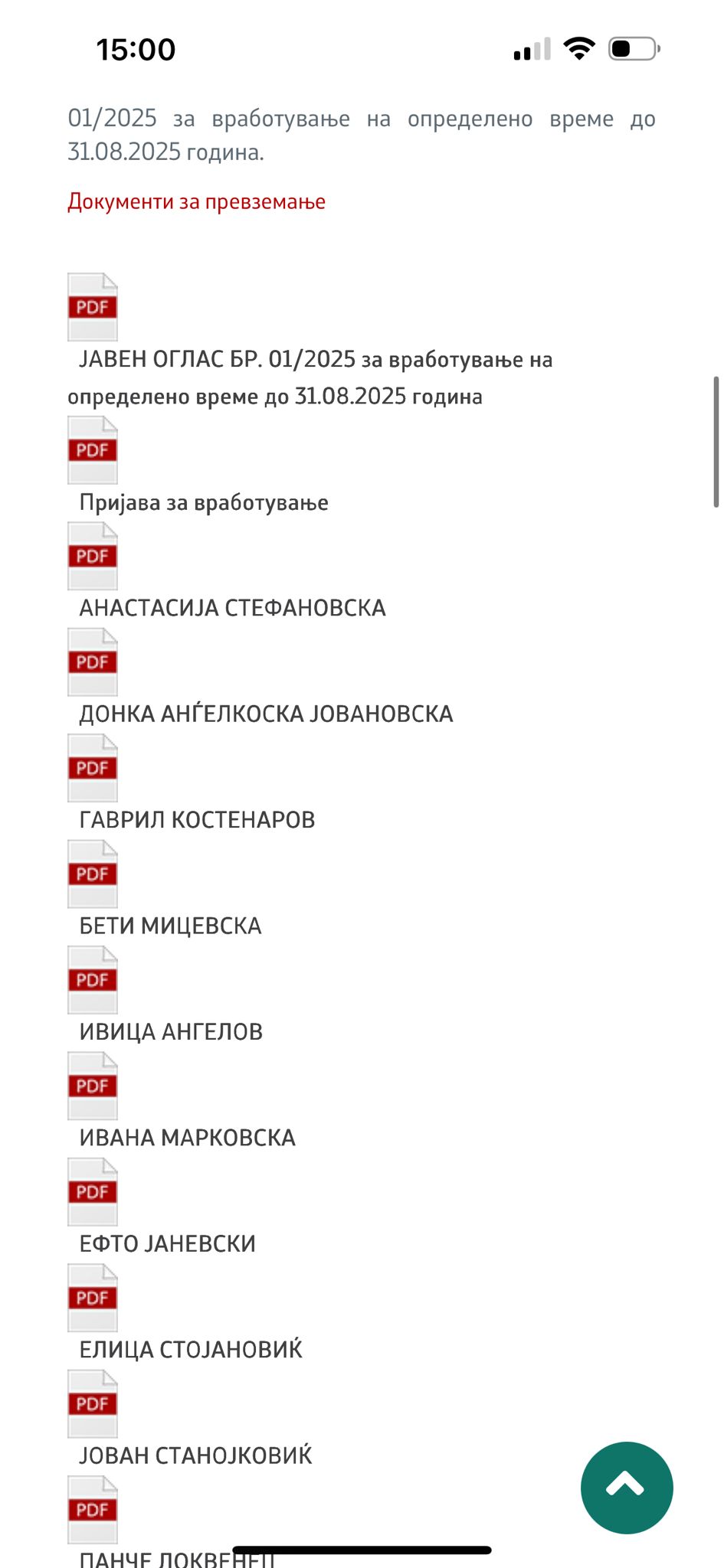Open the БЕТИ МИЦЕВСКА document
The height and width of the screenshot is (1568, 724).
pos(170,926)
